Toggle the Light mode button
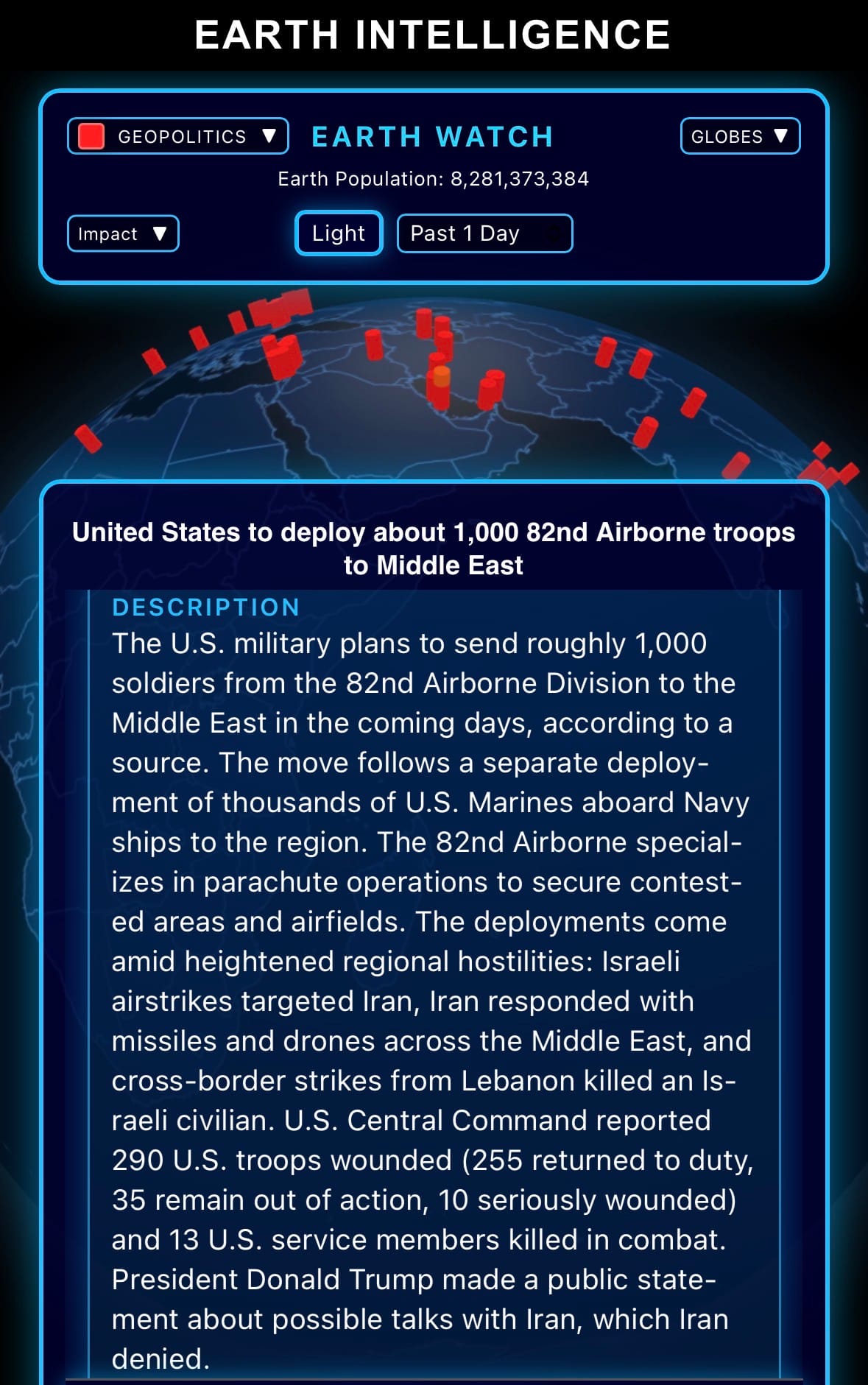The height and width of the screenshot is (1385, 868). point(339,233)
